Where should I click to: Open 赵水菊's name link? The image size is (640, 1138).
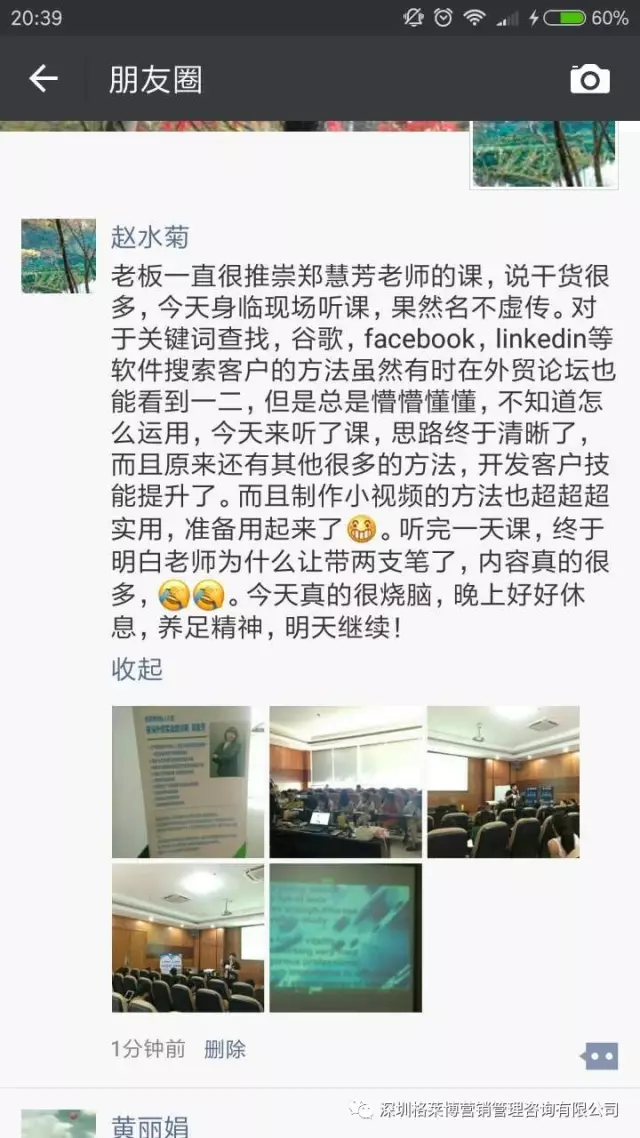tap(150, 238)
